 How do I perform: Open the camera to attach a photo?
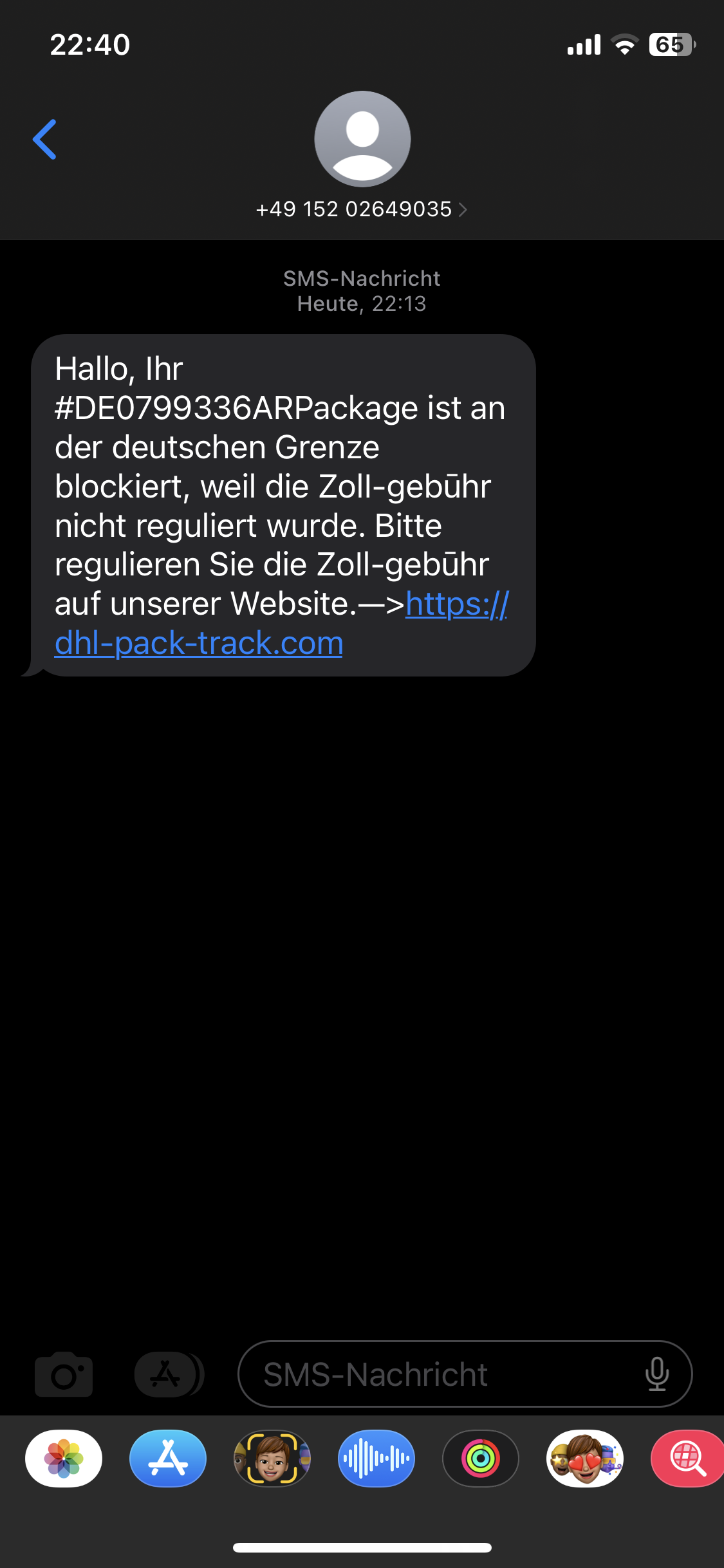point(63,1374)
